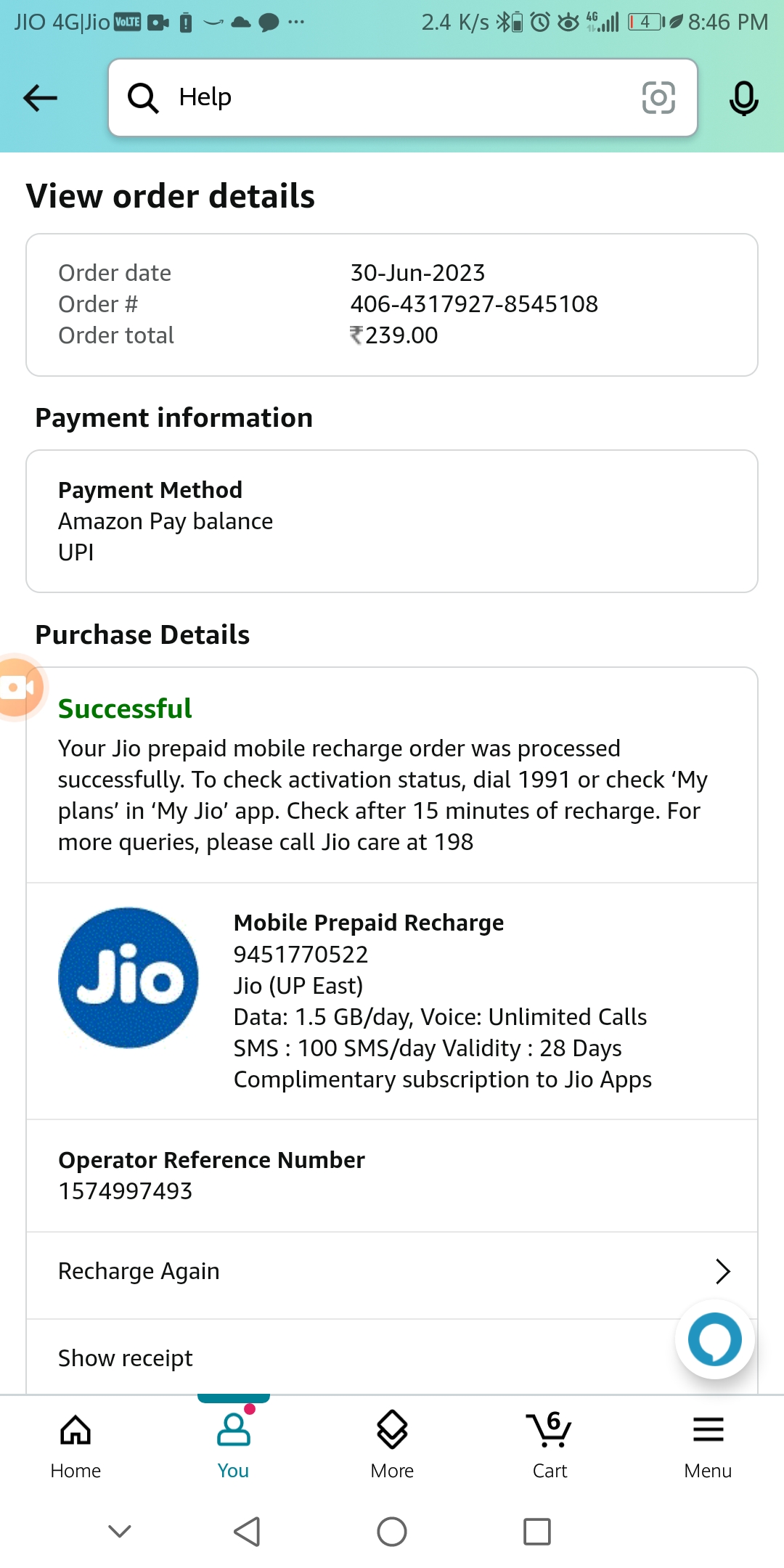This screenshot has height=1568, width=784.
Task: Go back using the top arrow
Action: 40,97
